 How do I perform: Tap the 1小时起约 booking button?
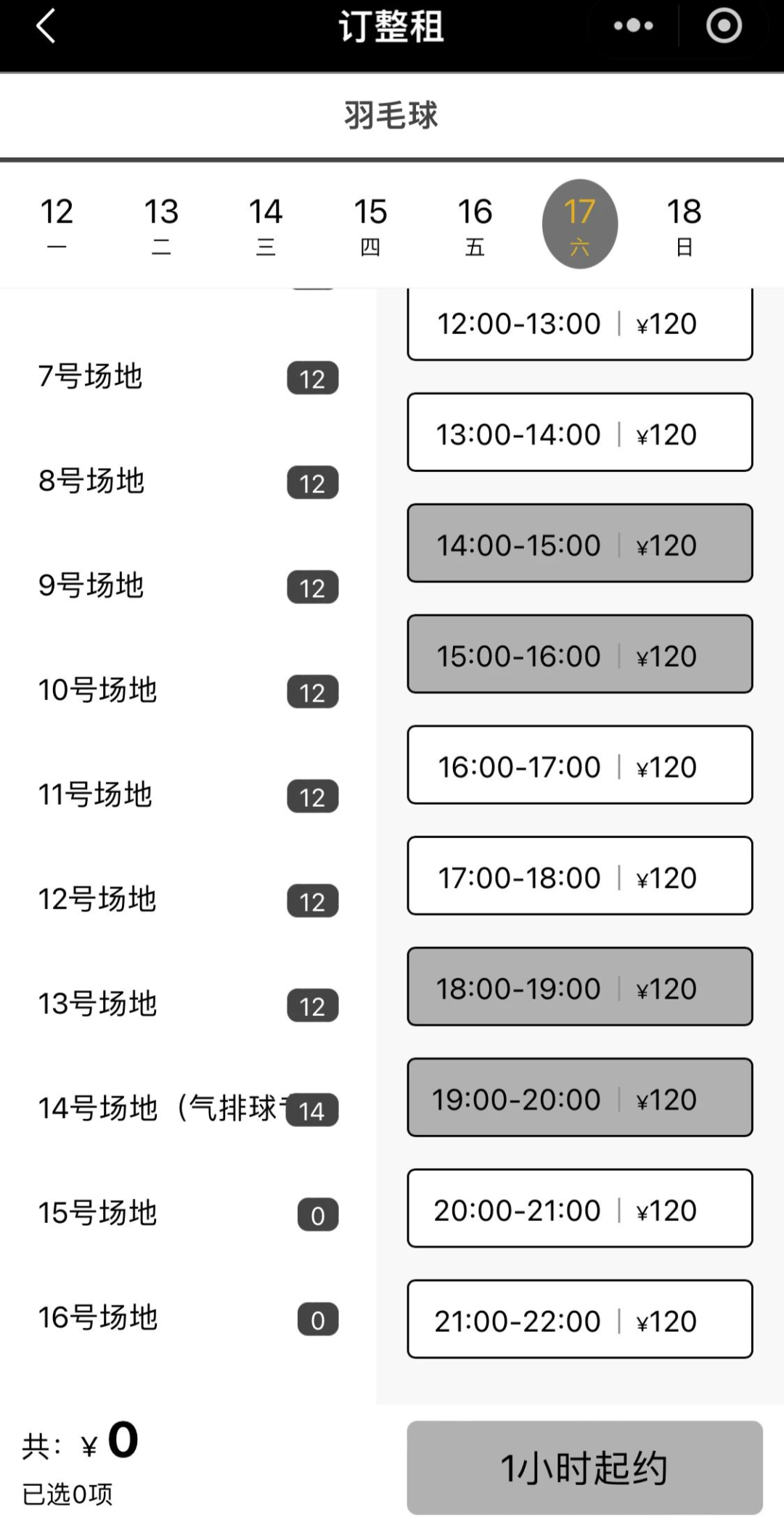click(x=584, y=1468)
